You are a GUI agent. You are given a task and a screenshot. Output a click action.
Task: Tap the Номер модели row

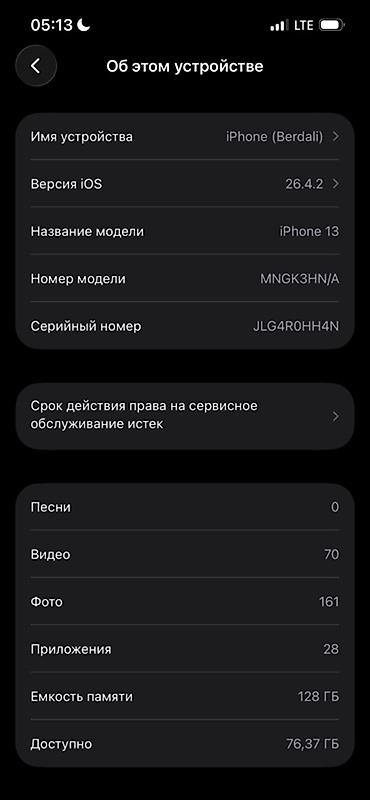[185, 279]
